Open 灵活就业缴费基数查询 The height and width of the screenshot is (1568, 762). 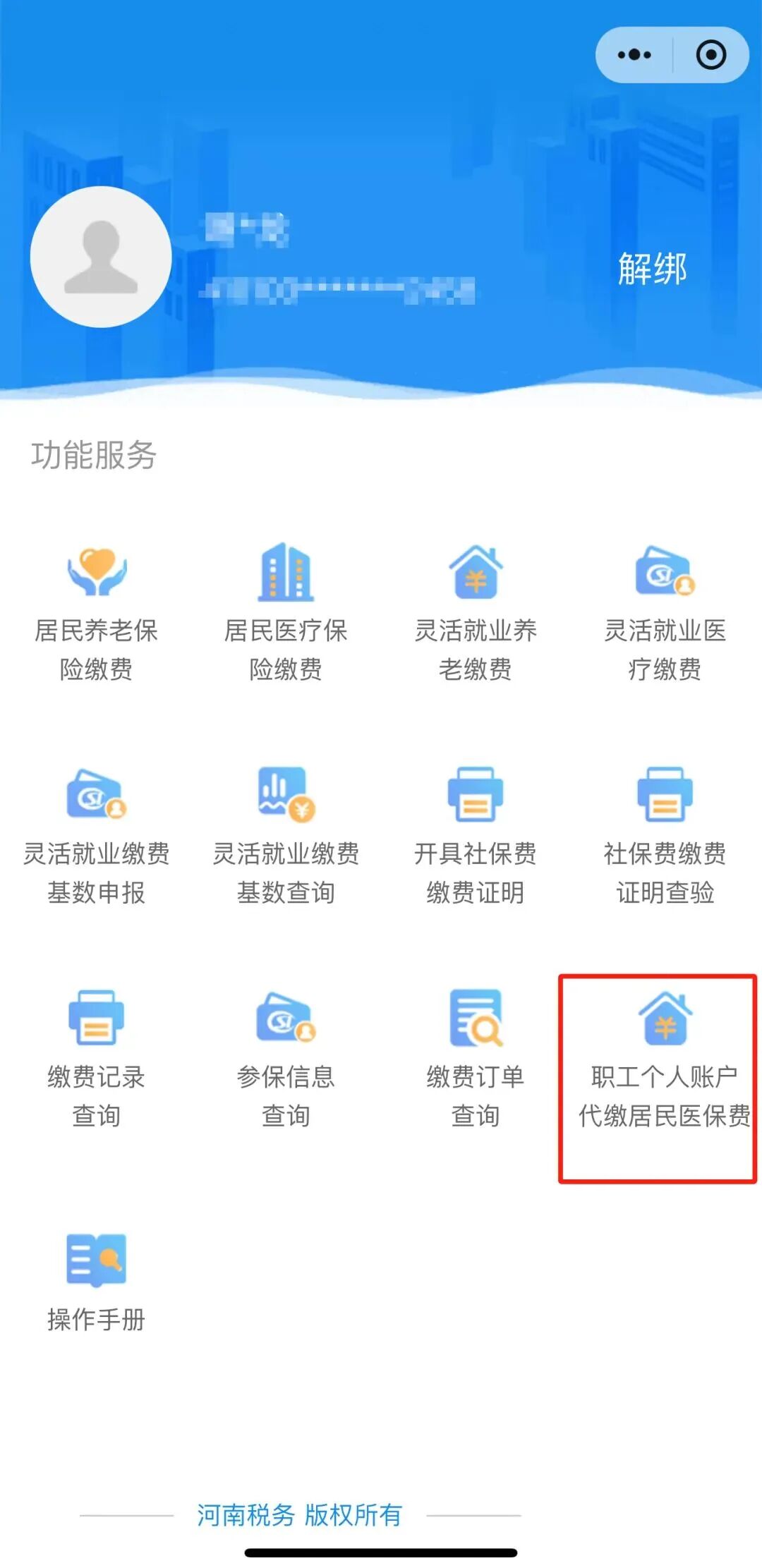point(286,836)
